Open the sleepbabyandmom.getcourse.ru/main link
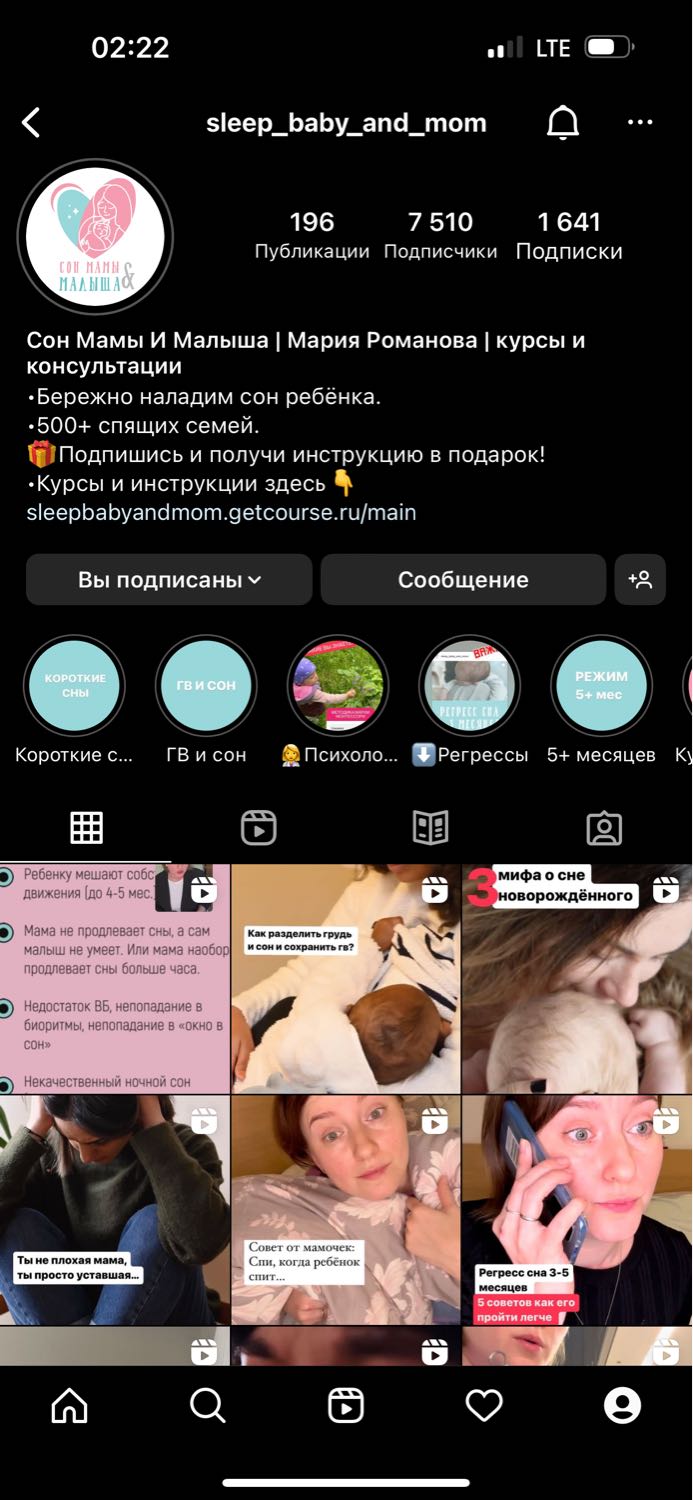Screen dimensions: 693x1500 pos(221,513)
